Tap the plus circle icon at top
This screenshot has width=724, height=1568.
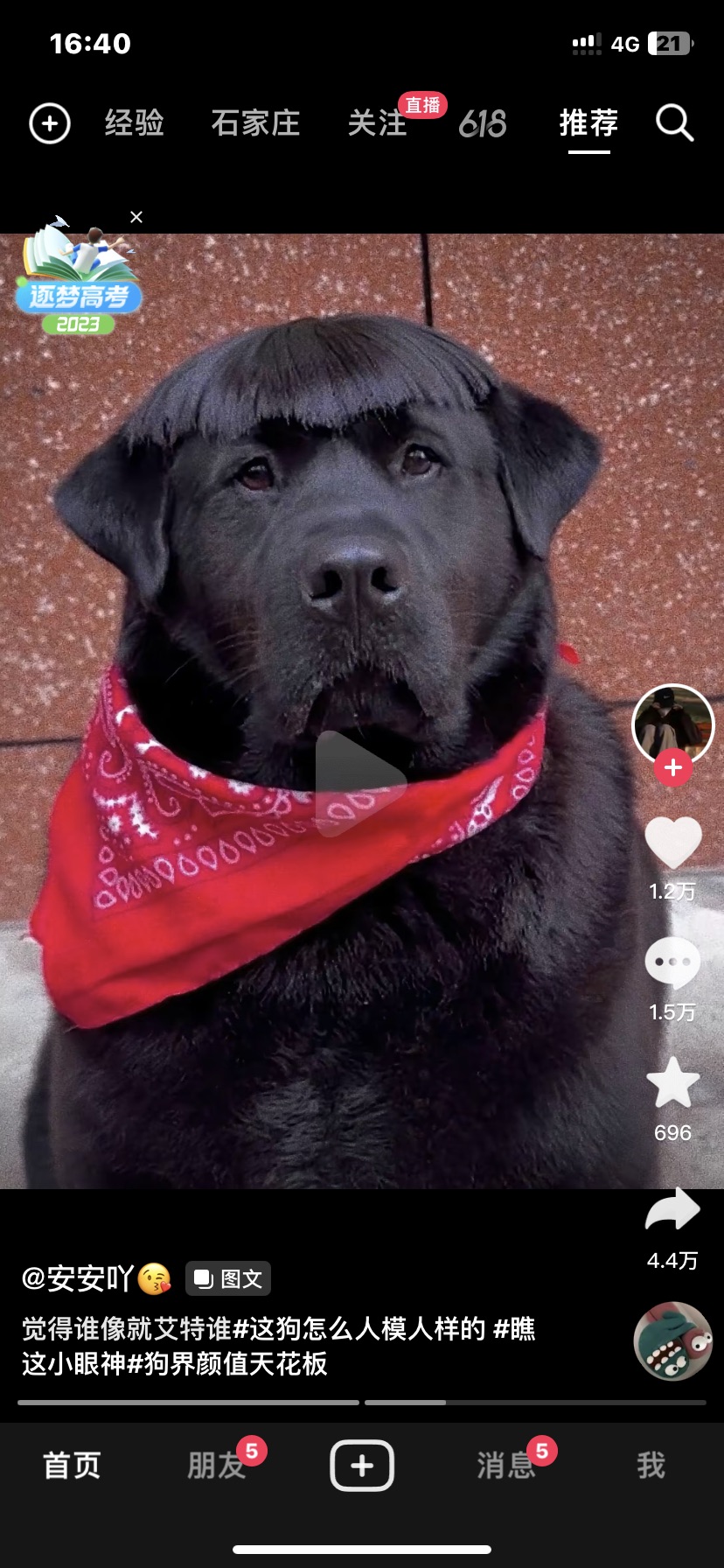coord(50,123)
